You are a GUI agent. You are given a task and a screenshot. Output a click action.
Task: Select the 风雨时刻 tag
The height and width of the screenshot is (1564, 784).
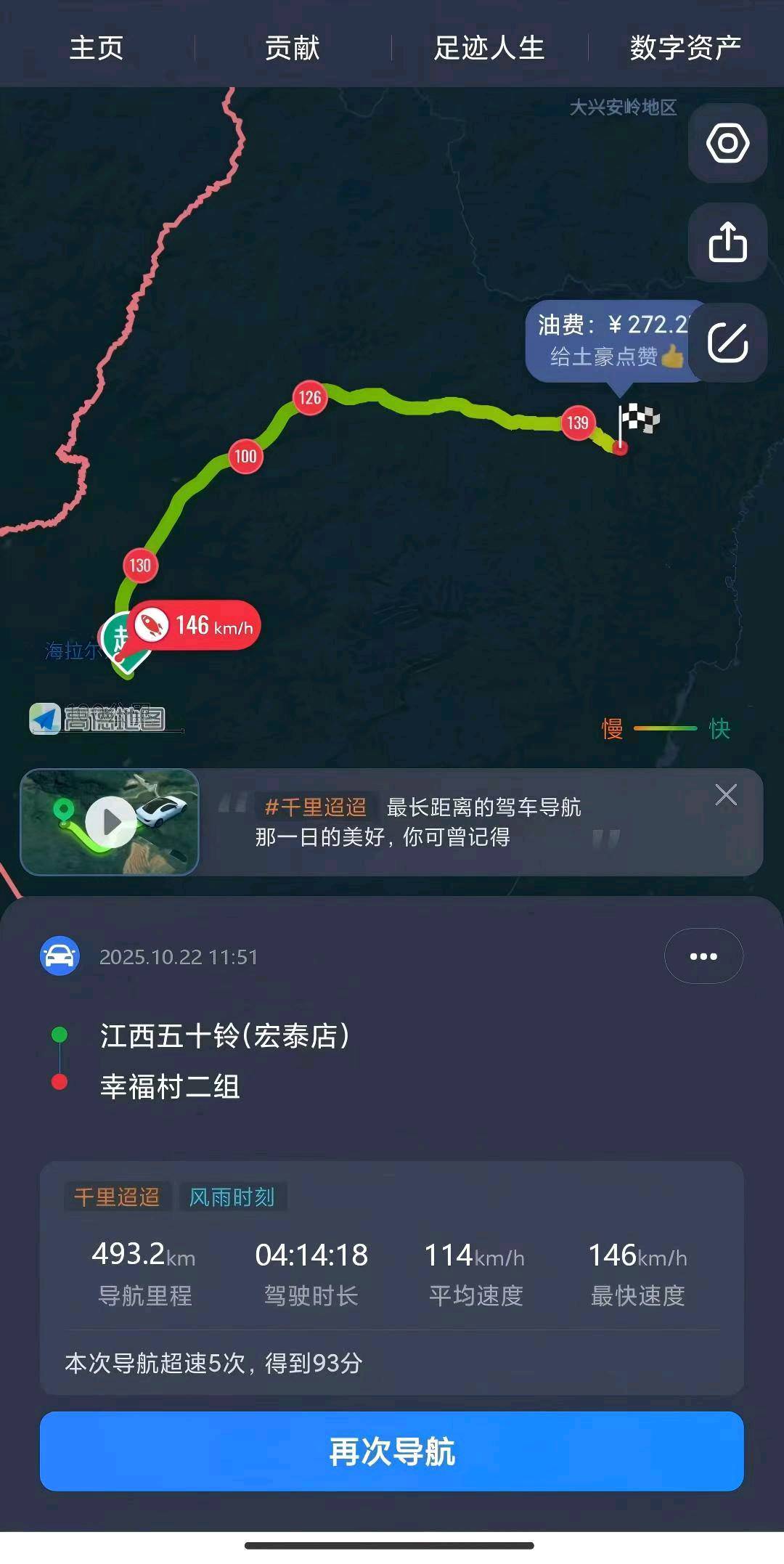coord(232,1197)
